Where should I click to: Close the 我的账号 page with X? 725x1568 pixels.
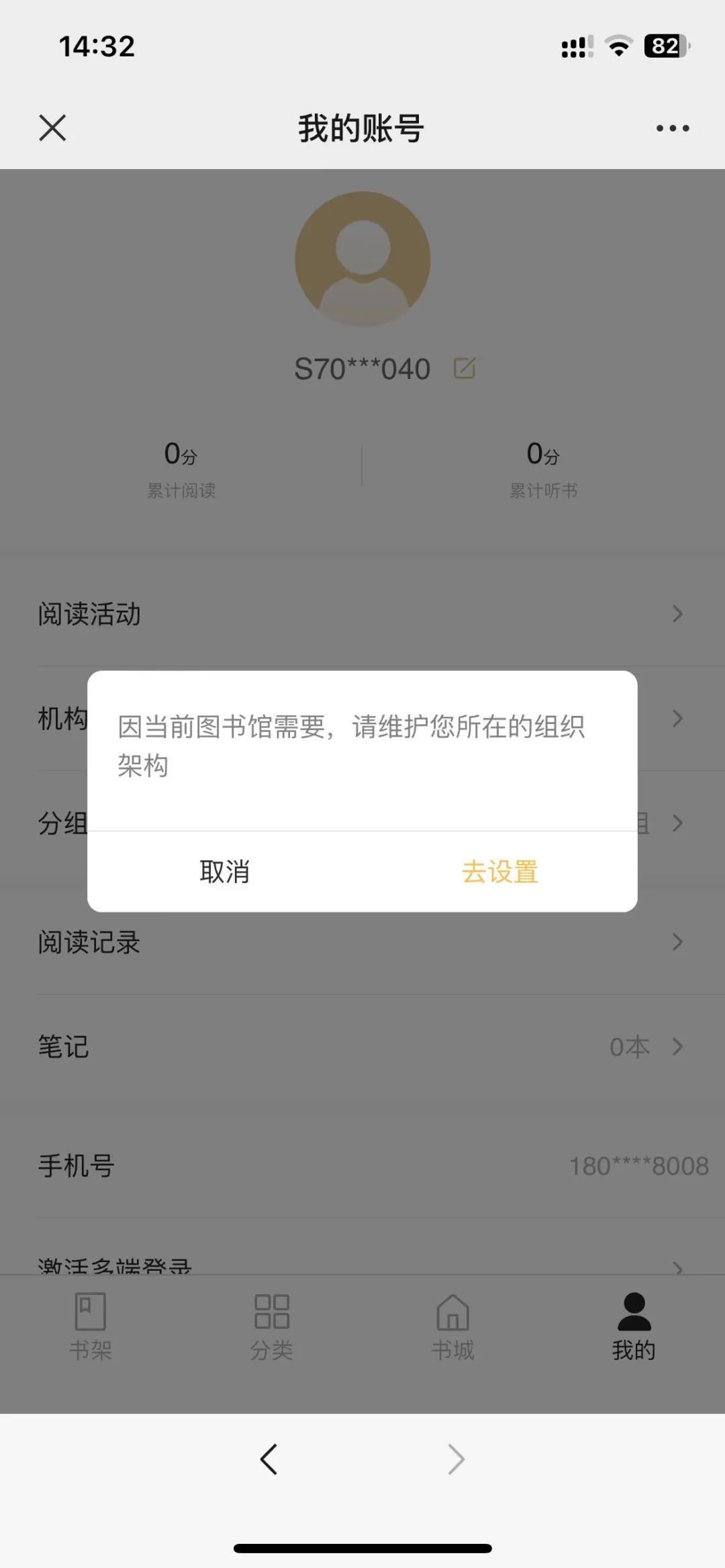tap(52, 127)
